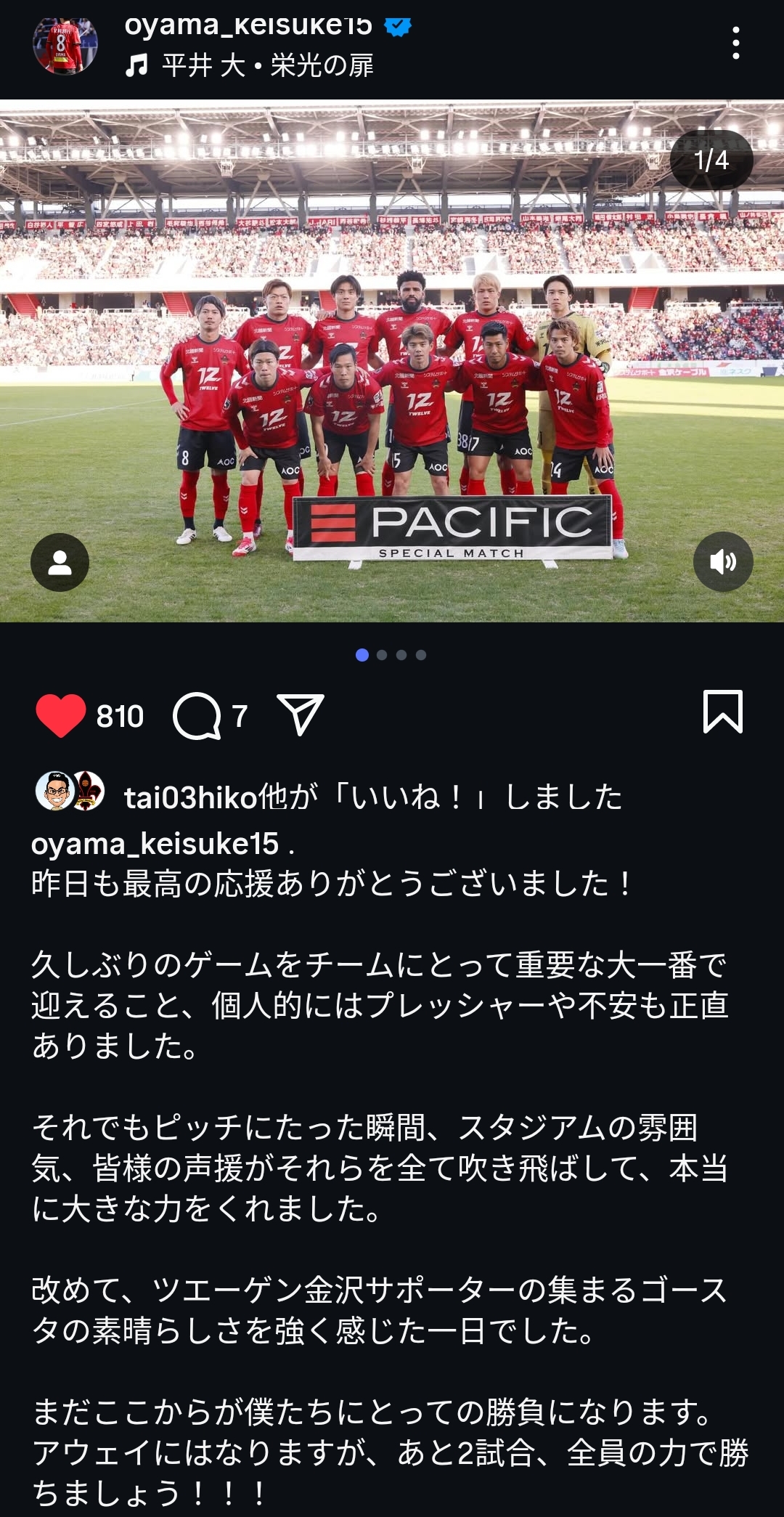
Task: View likes list from tai03hiko他が line
Action: point(372,797)
